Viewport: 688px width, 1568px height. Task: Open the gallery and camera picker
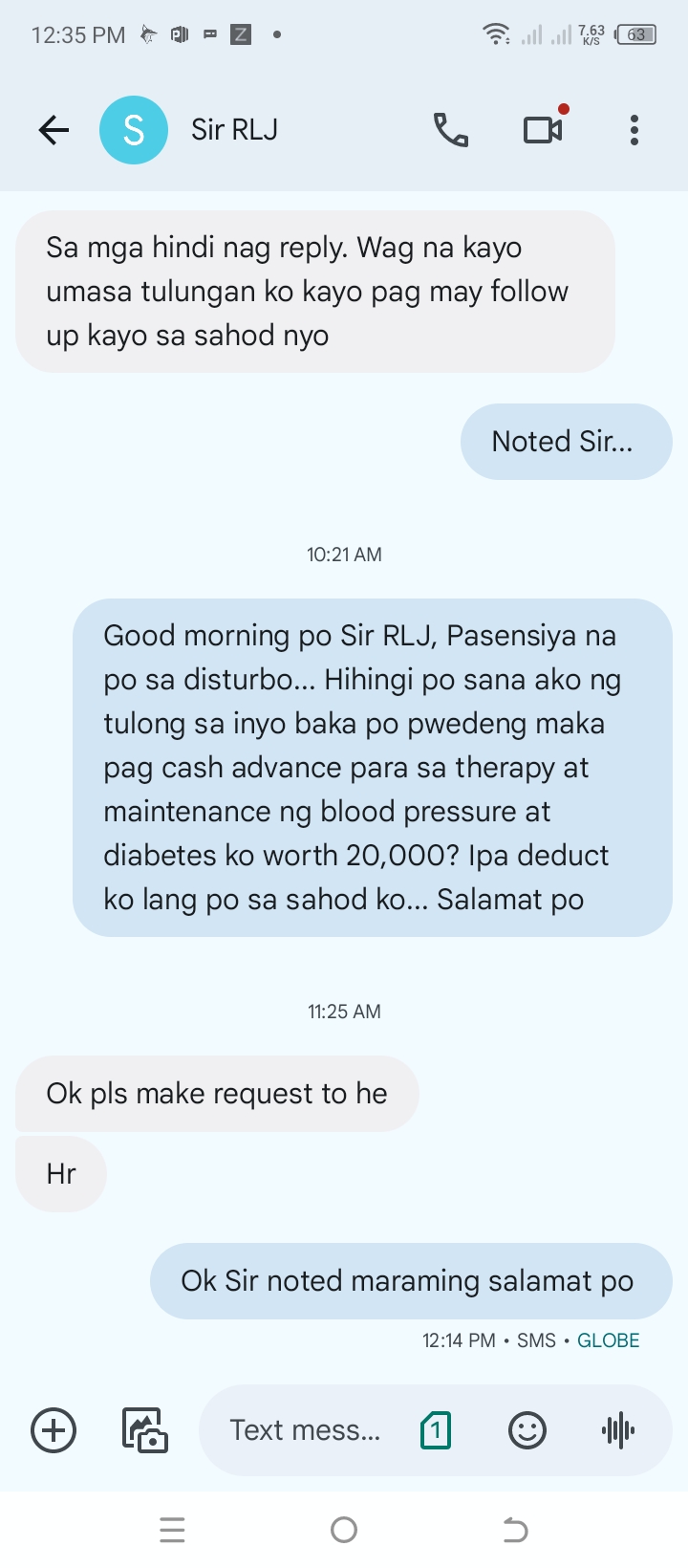tap(145, 1430)
